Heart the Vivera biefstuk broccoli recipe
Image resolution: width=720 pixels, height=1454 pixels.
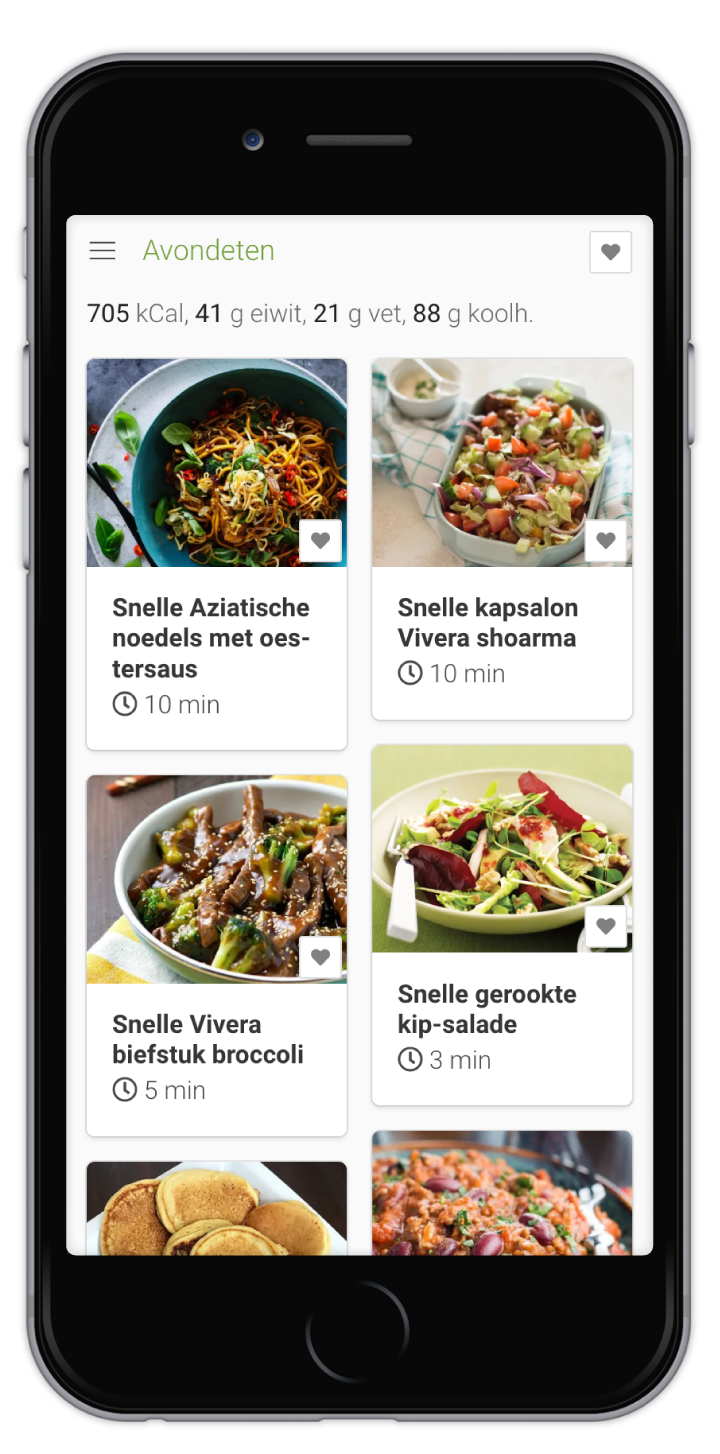[x=320, y=957]
